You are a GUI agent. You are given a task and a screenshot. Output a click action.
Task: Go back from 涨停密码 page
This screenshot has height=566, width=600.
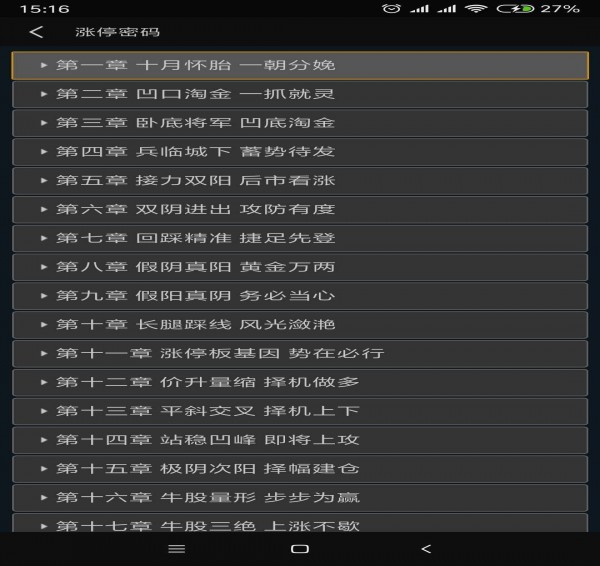click(x=36, y=32)
